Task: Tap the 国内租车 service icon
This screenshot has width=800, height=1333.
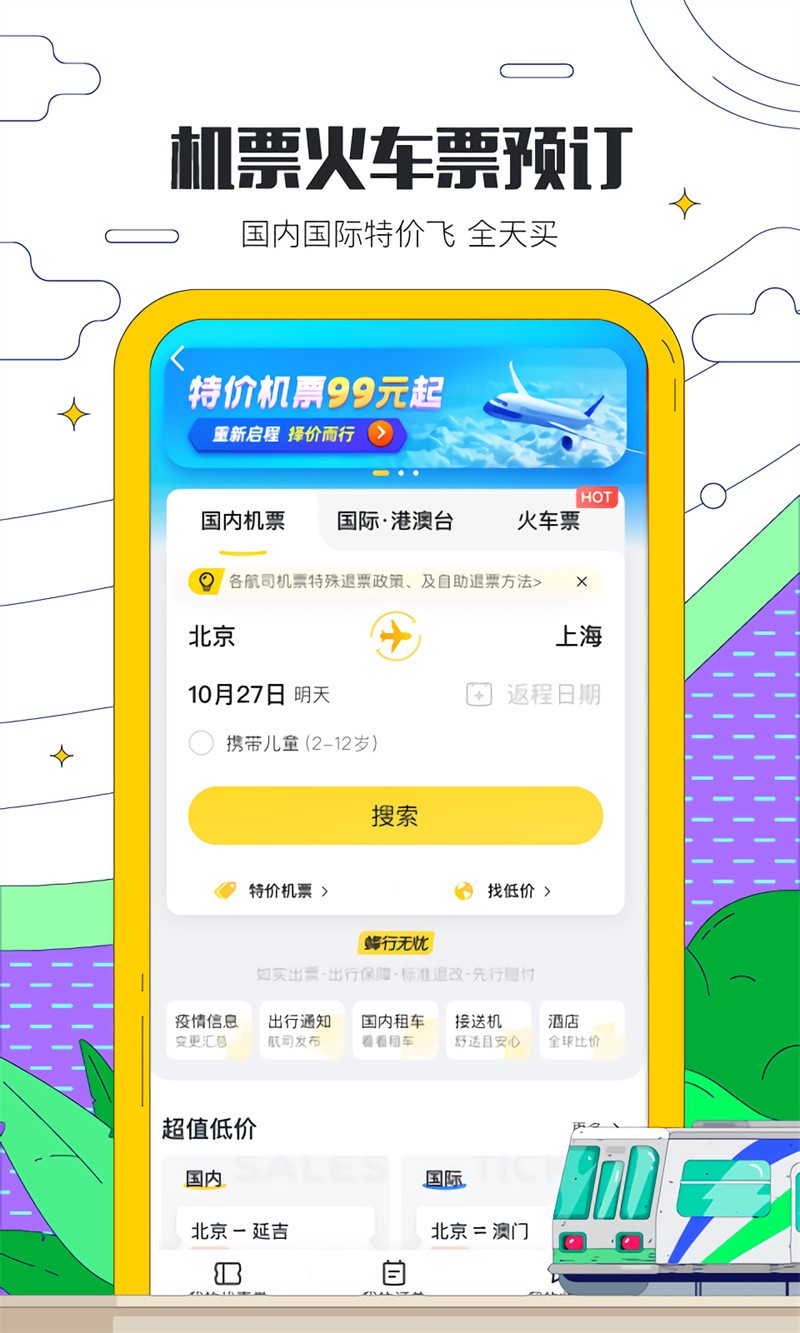Action: (x=395, y=1030)
